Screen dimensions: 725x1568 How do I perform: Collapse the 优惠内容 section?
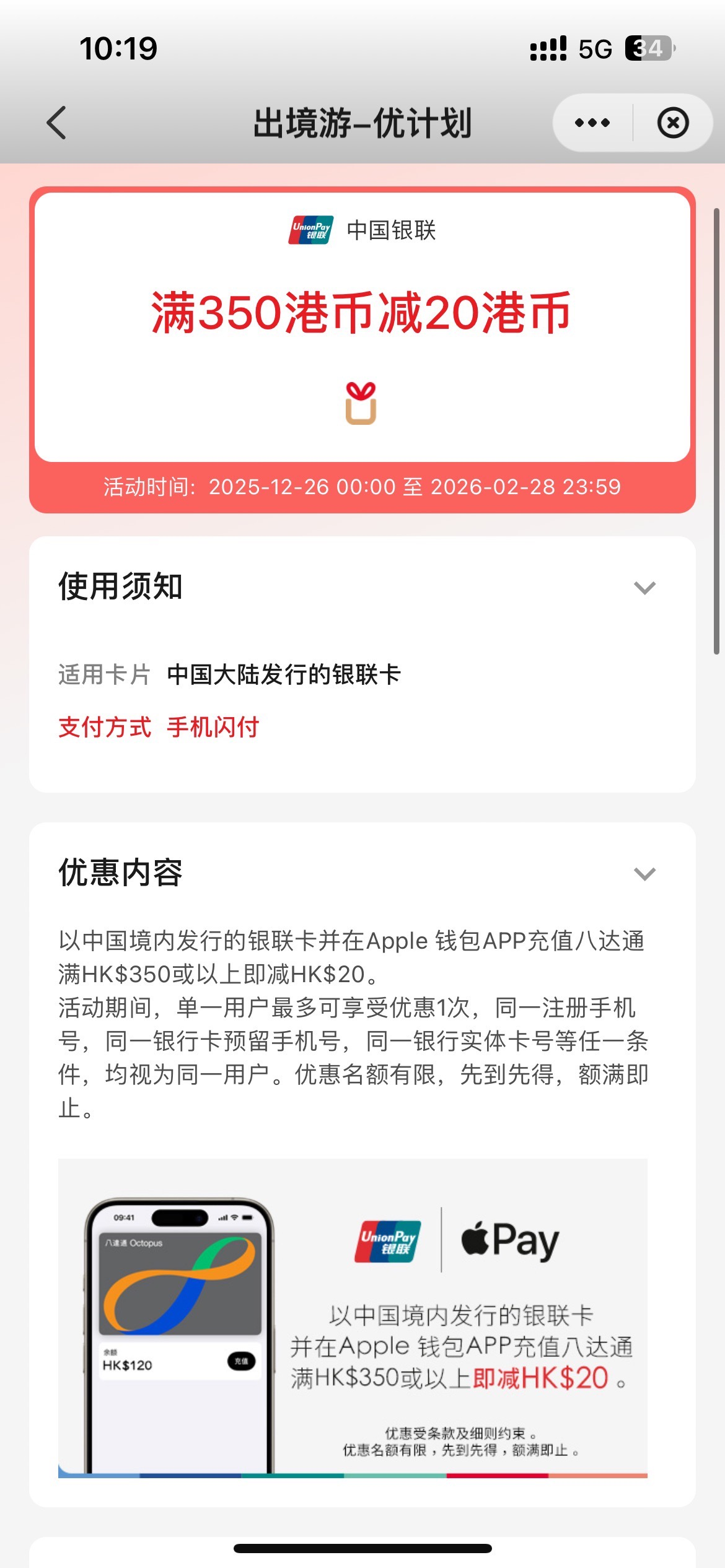tap(645, 873)
